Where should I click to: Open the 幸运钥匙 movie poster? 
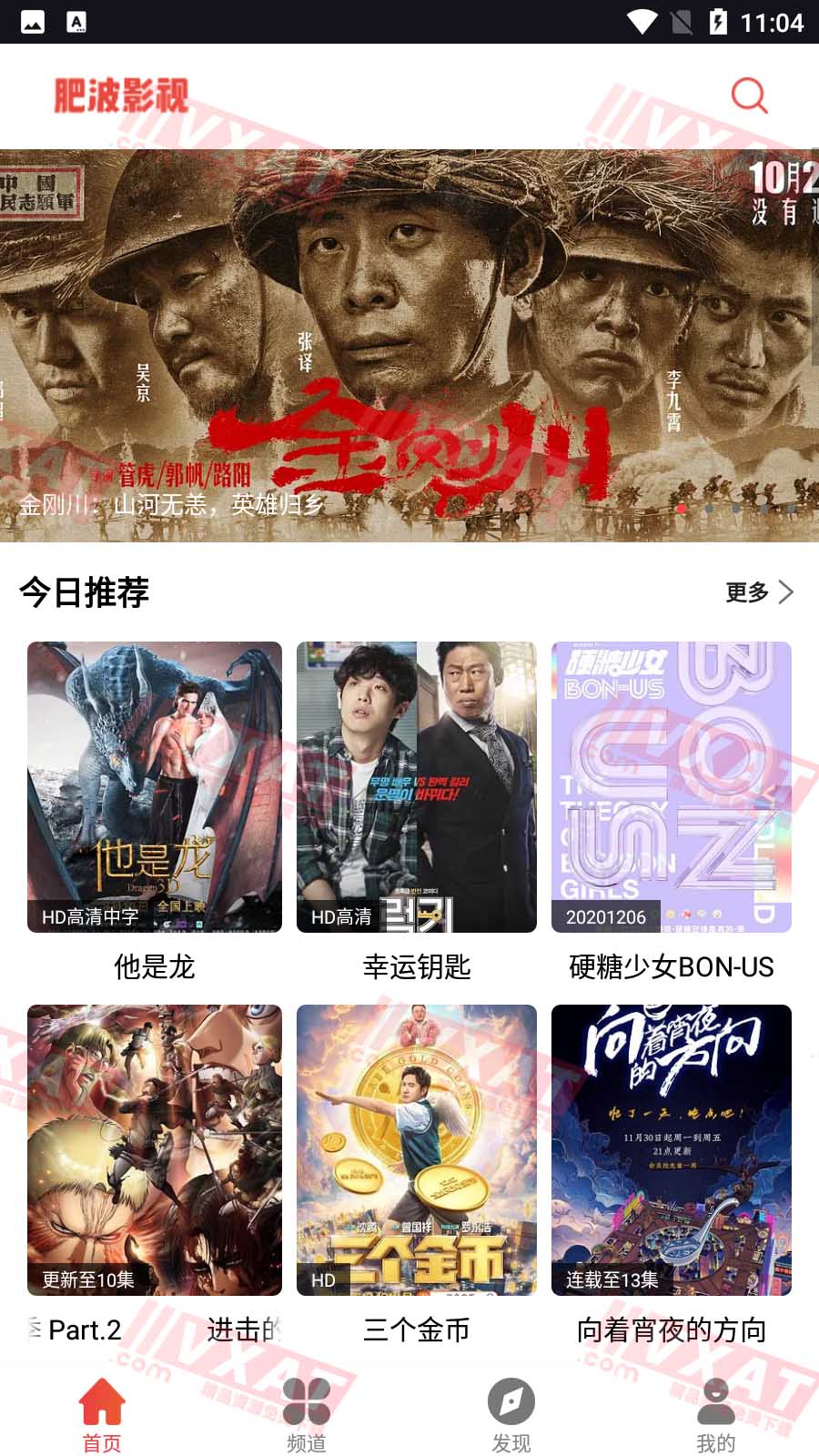point(417,787)
